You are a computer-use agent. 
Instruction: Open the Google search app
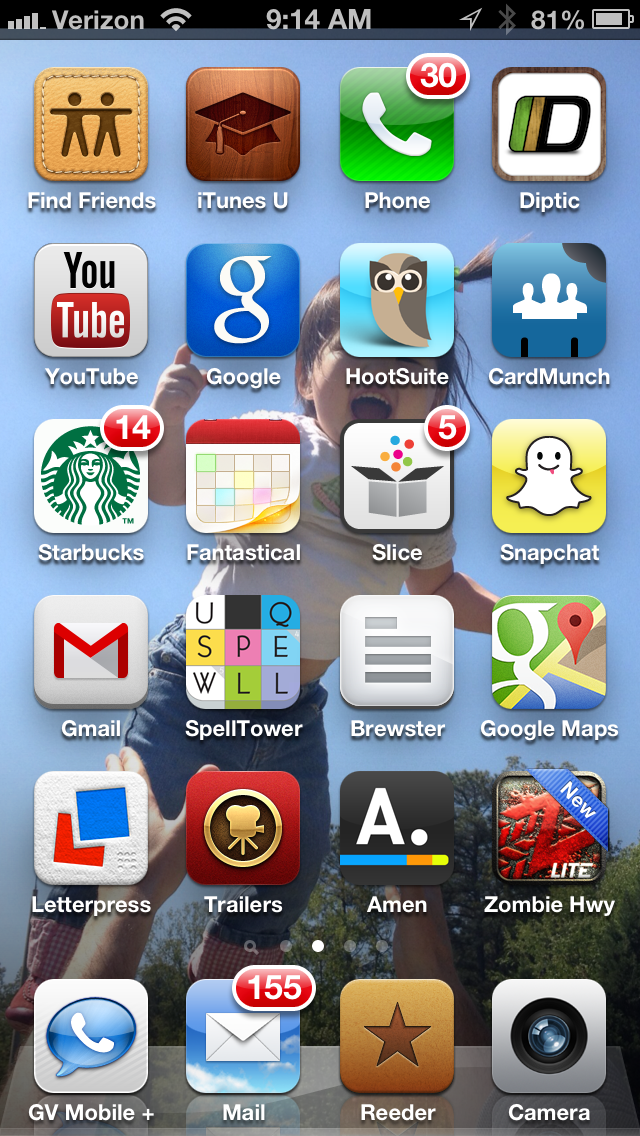tap(243, 300)
